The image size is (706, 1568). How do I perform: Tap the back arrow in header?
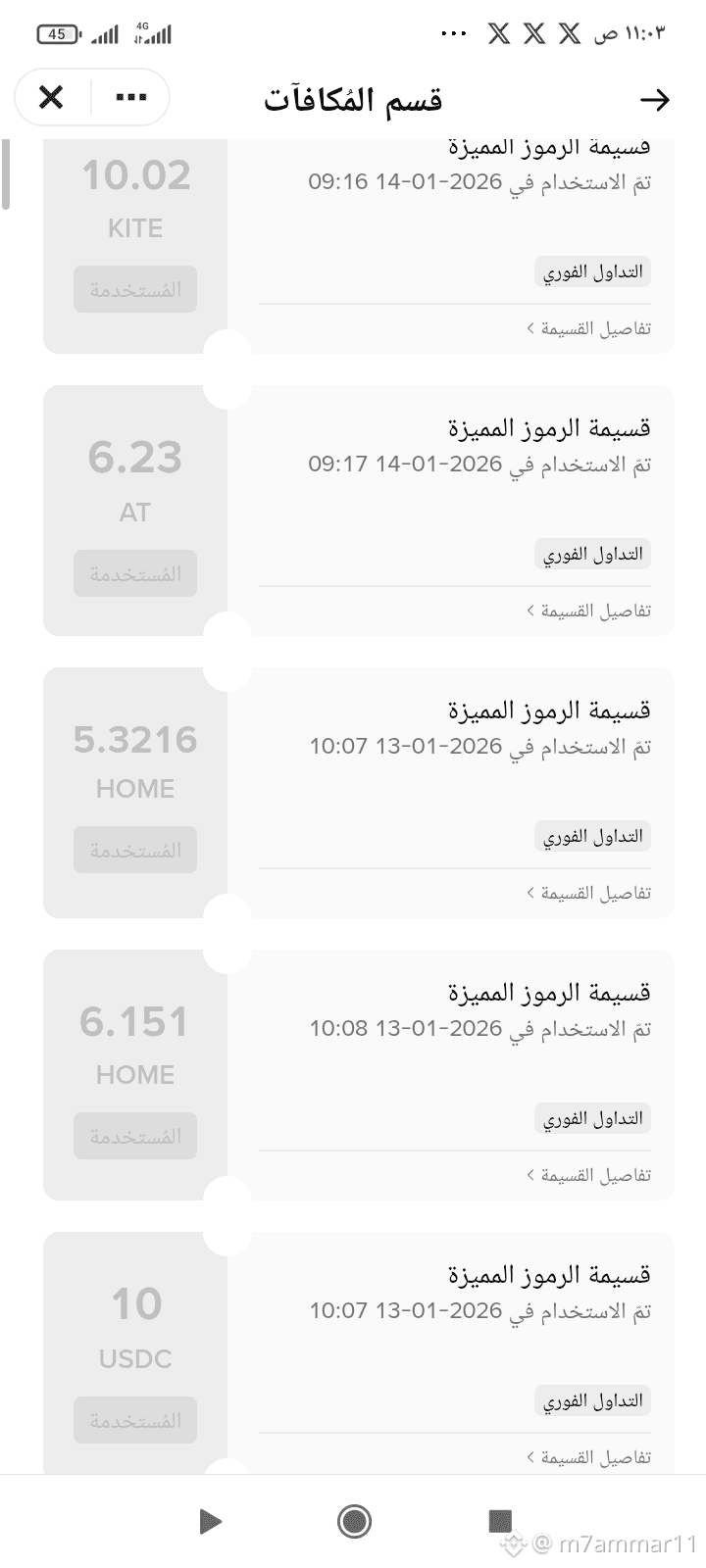tap(654, 100)
